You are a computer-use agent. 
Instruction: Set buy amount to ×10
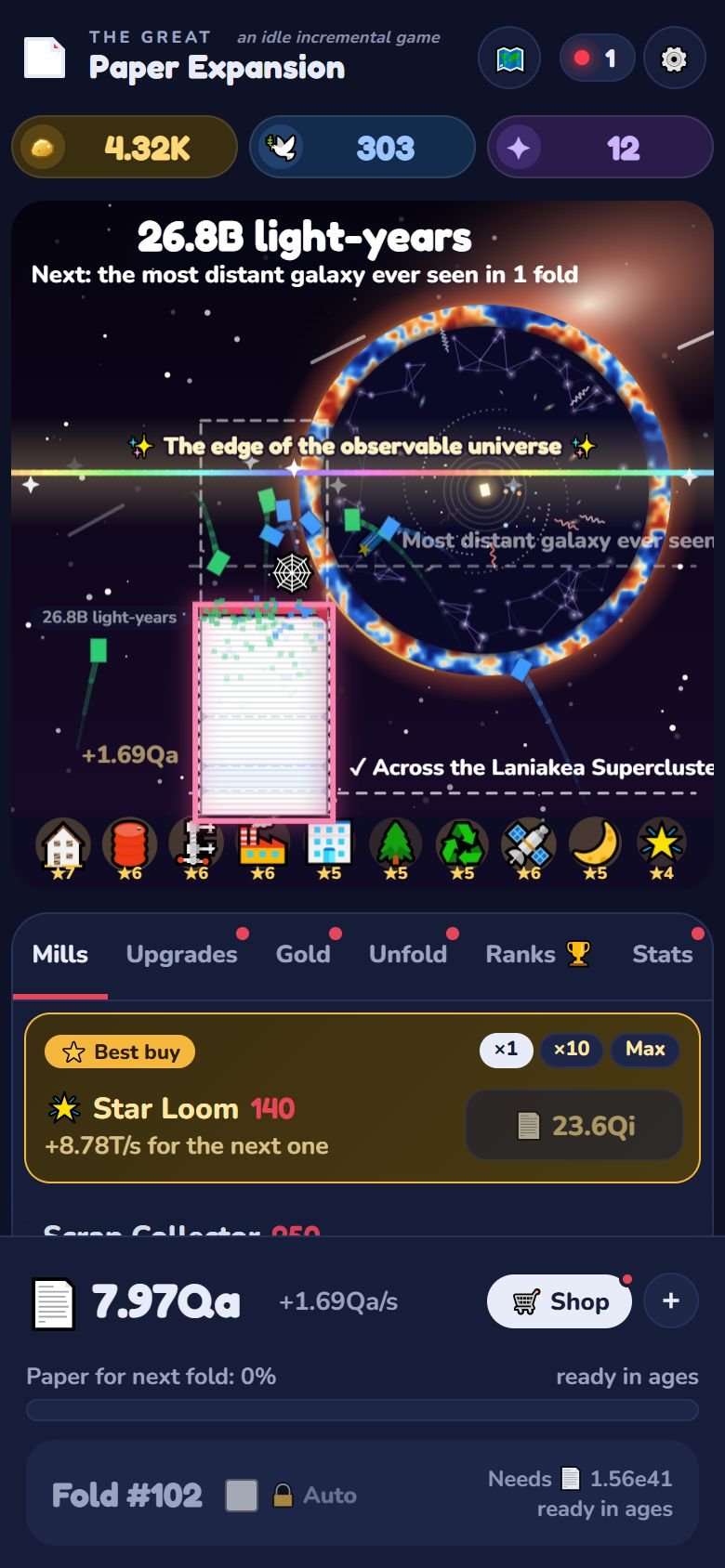(x=572, y=1050)
